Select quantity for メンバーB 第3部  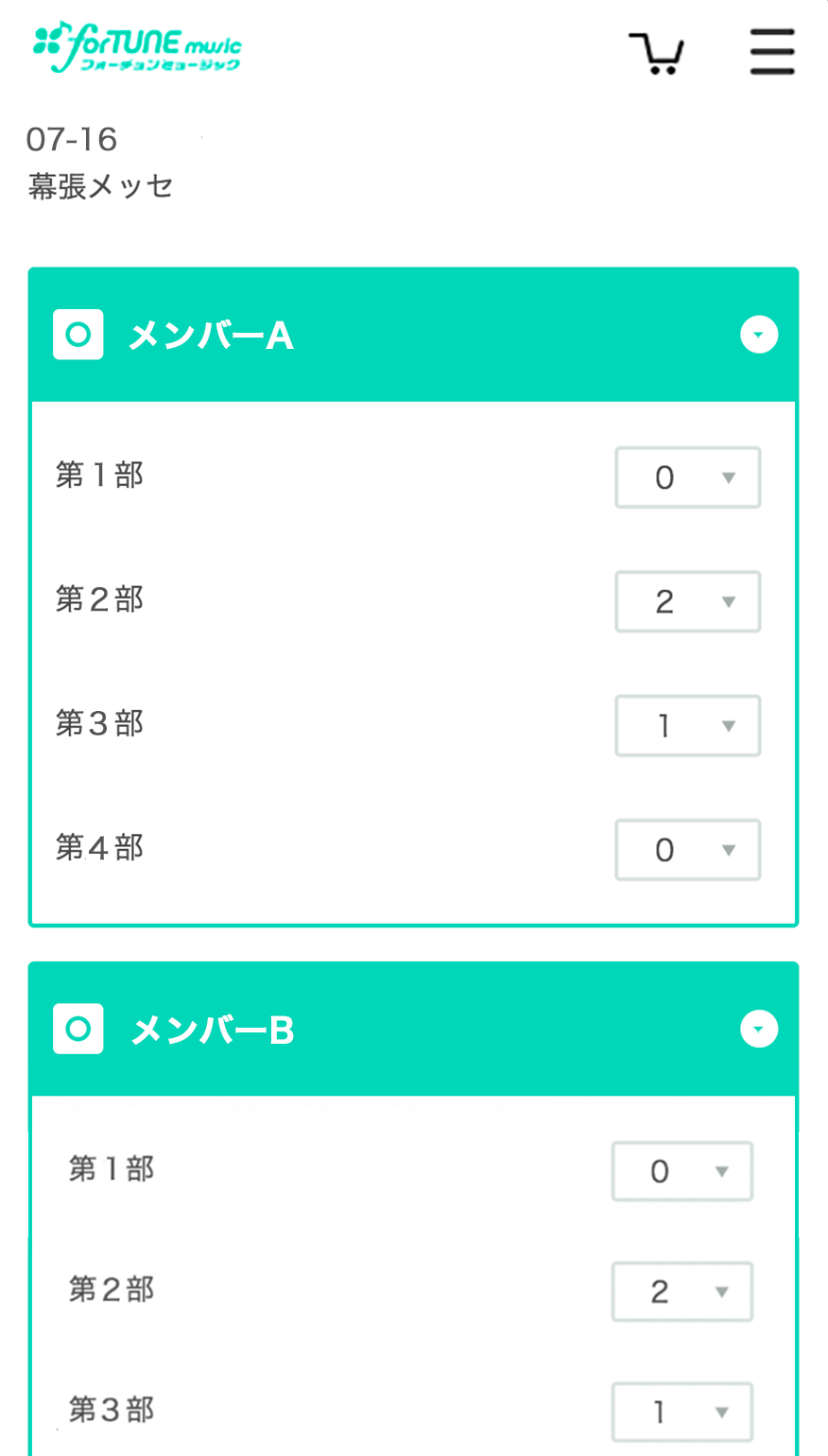click(681, 1413)
